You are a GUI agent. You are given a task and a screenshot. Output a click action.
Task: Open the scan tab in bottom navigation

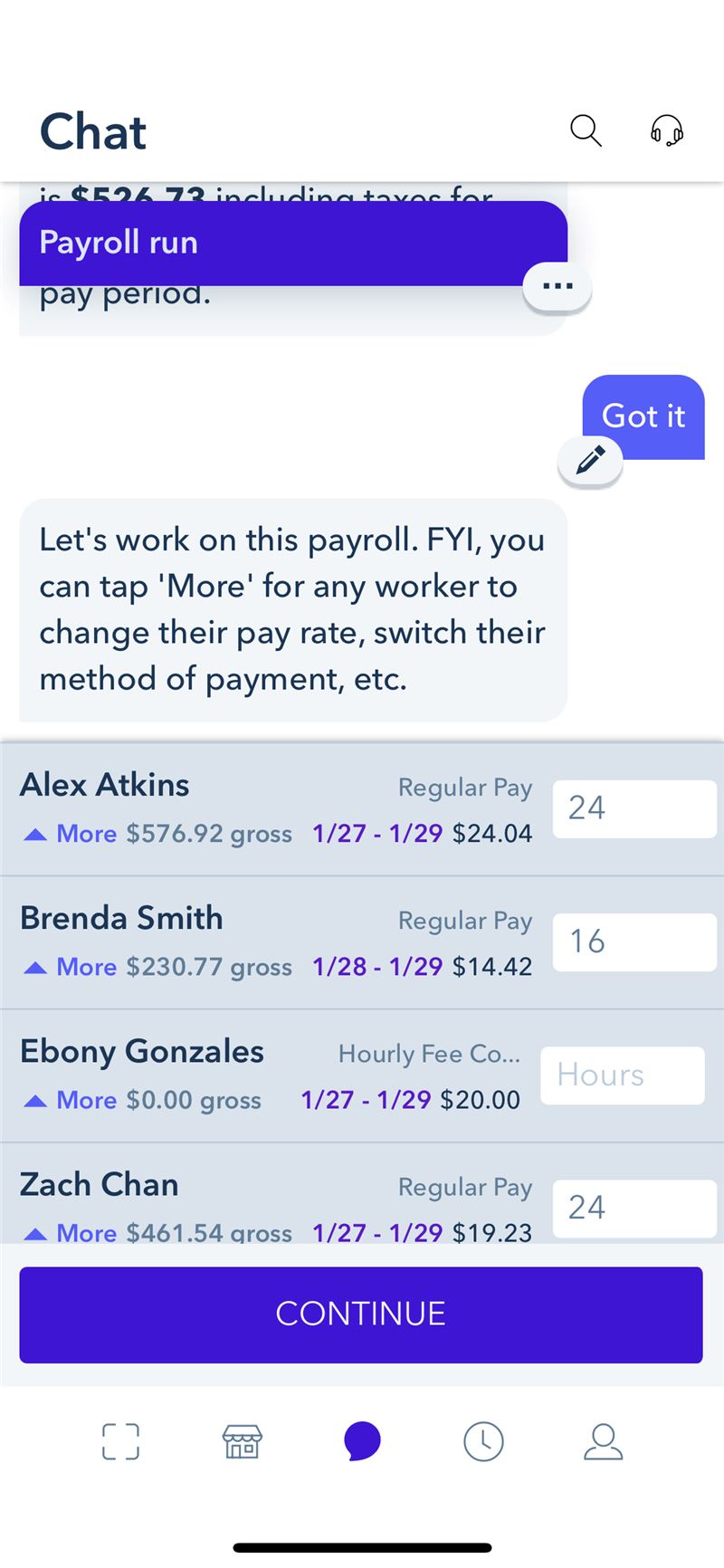[x=120, y=1441]
